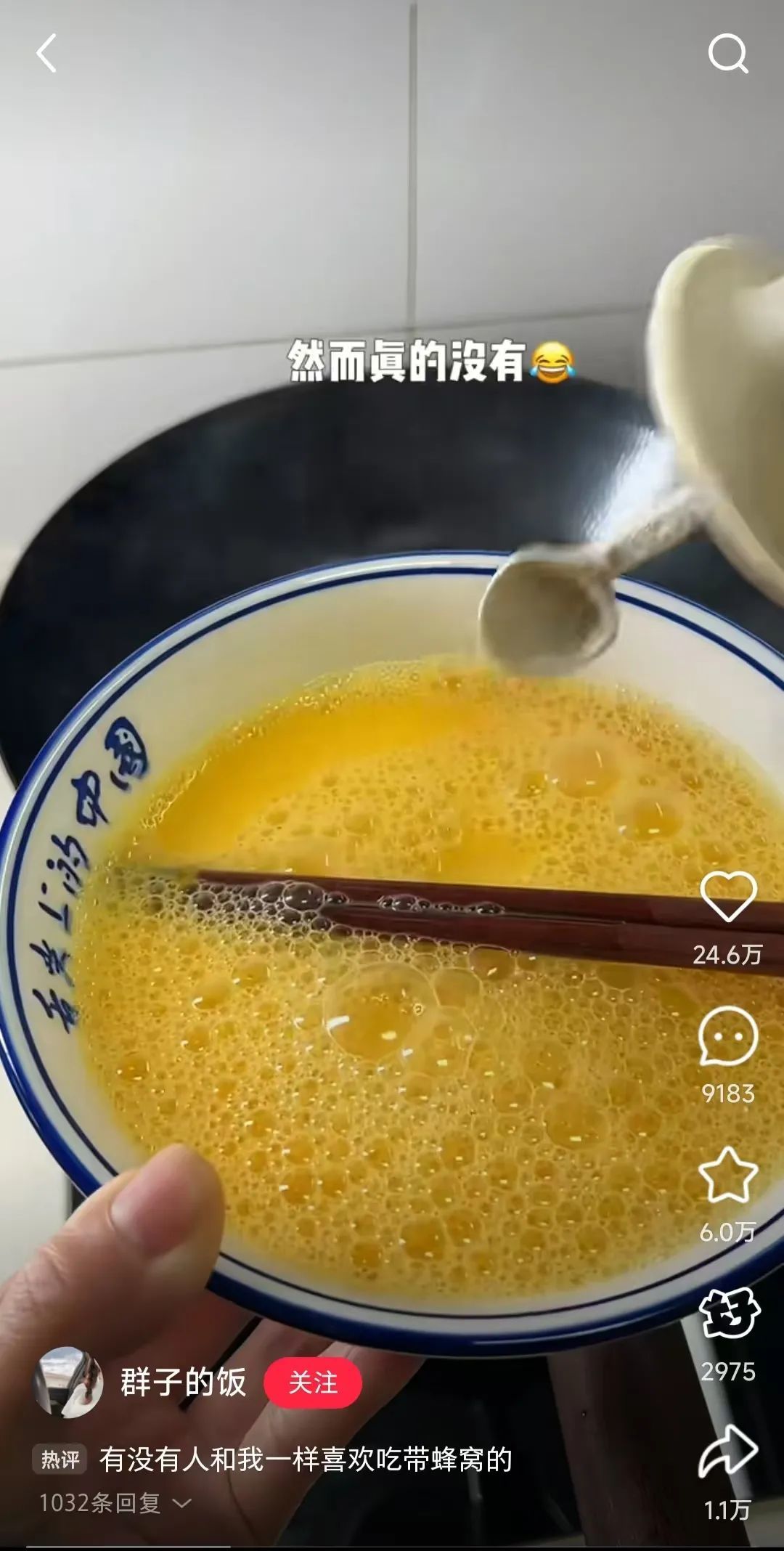Open search from the magnifier icon
Image resolution: width=784 pixels, height=1551 pixels.
[727, 54]
